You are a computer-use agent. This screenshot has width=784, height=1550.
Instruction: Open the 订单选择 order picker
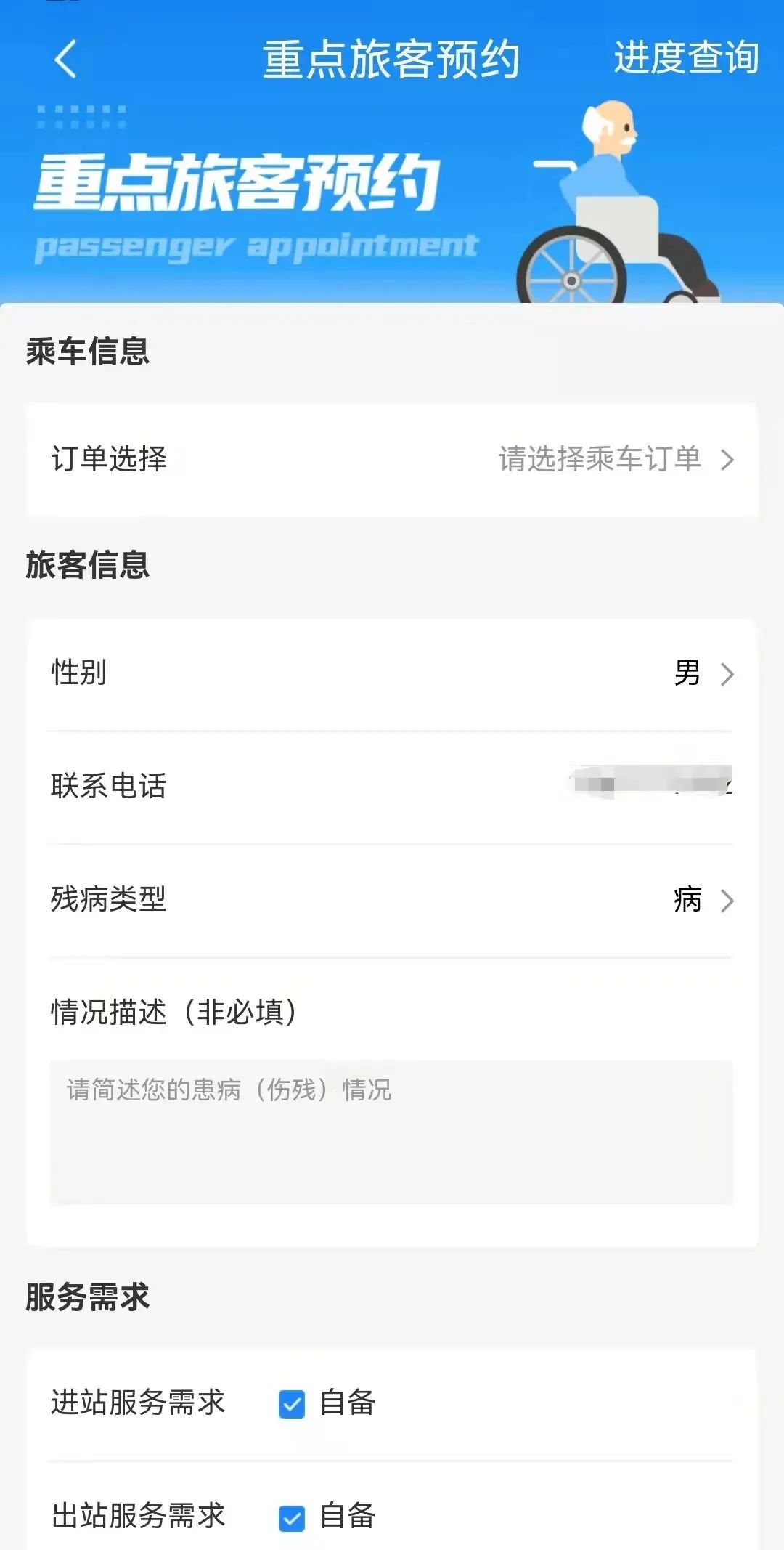click(392, 459)
